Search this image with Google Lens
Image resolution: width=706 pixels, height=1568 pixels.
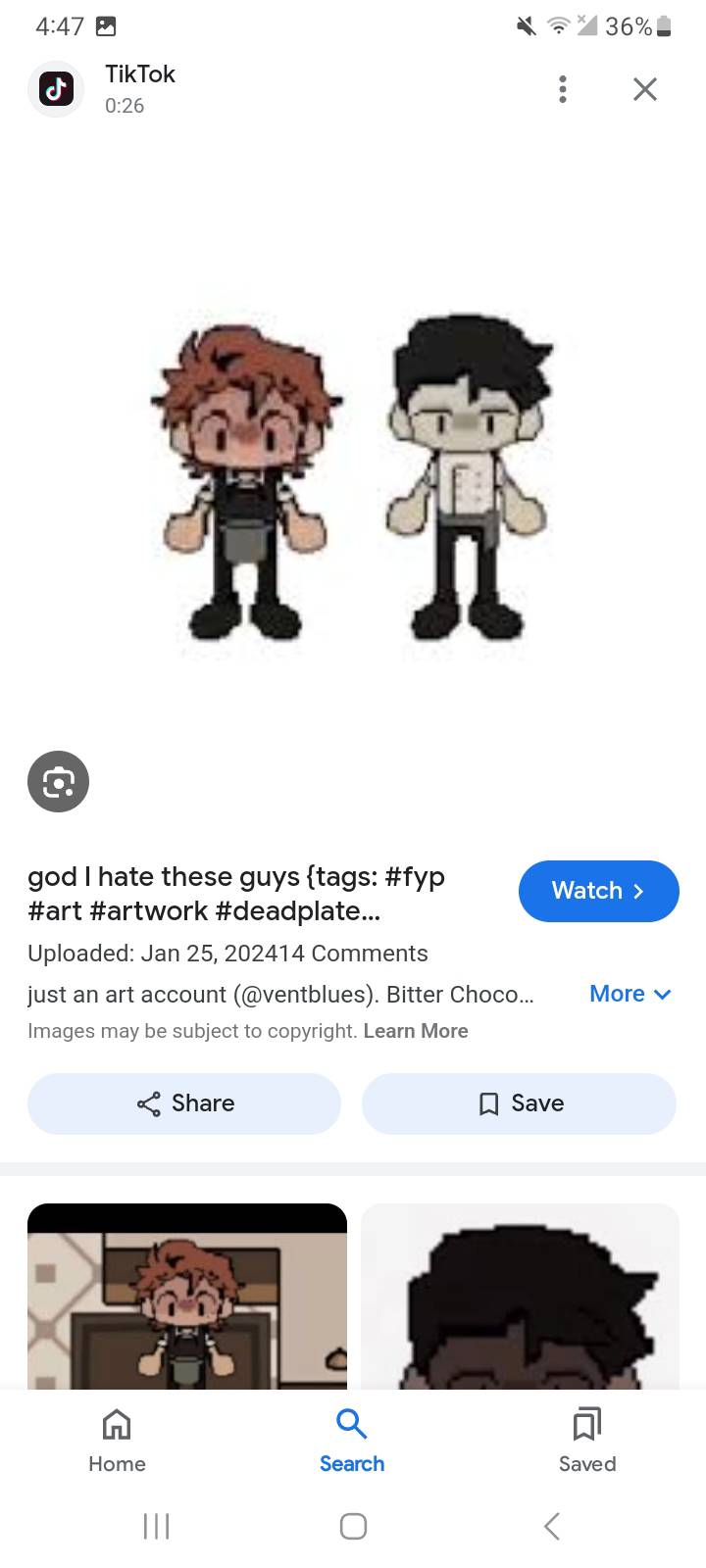coord(59,781)
